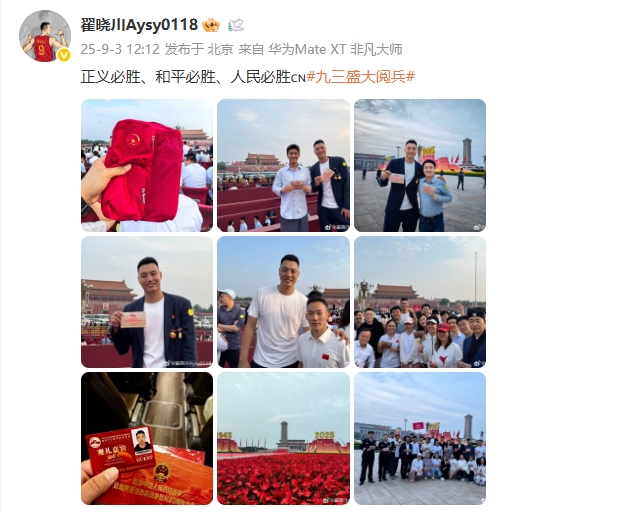Open photo of man and woman at monument
Screen dimensions: 633x512
tap(419, 165)
